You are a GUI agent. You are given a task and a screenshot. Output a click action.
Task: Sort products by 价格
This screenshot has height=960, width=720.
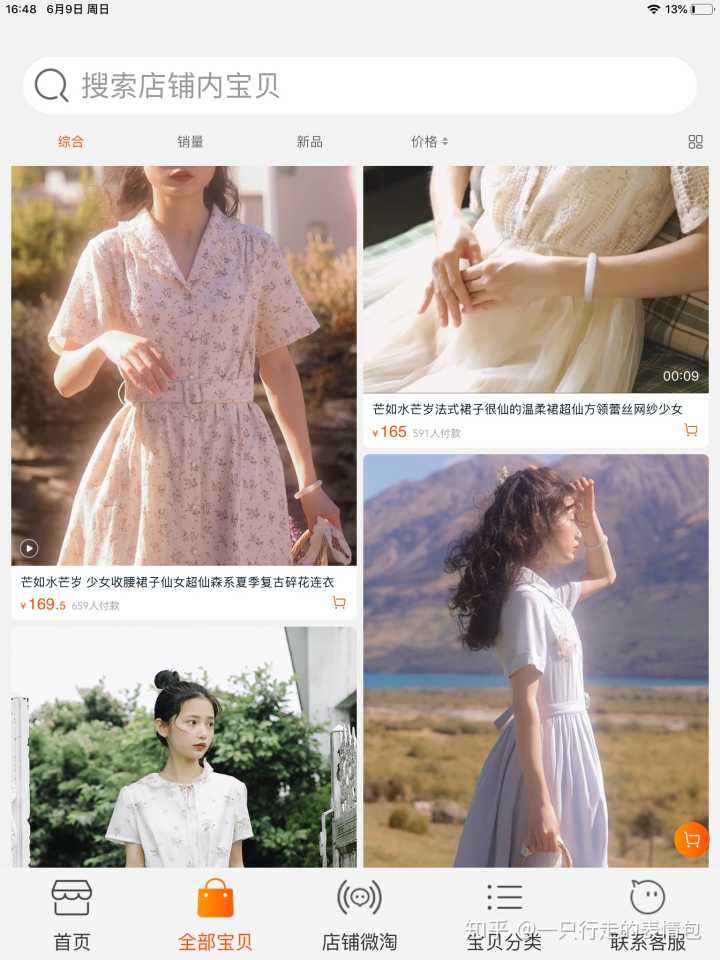(429, 142)
